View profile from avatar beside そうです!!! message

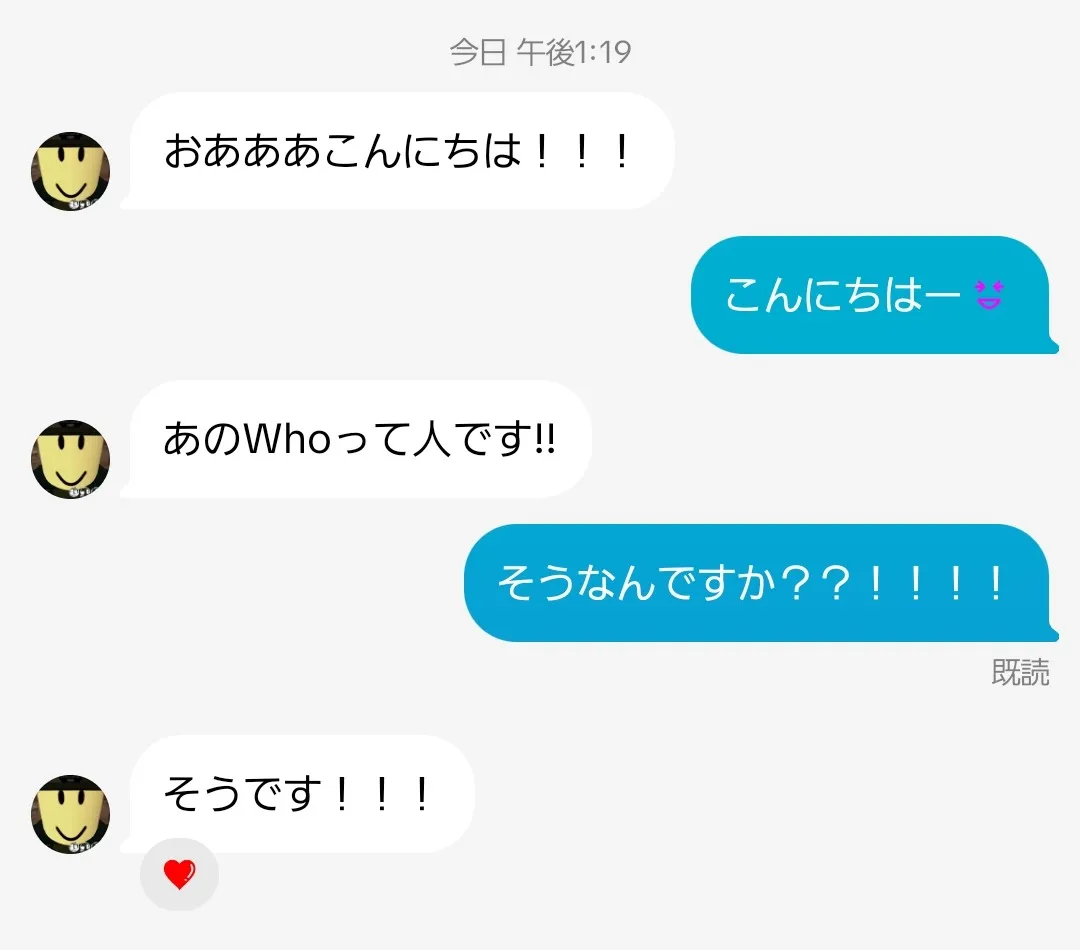[70, 814]
